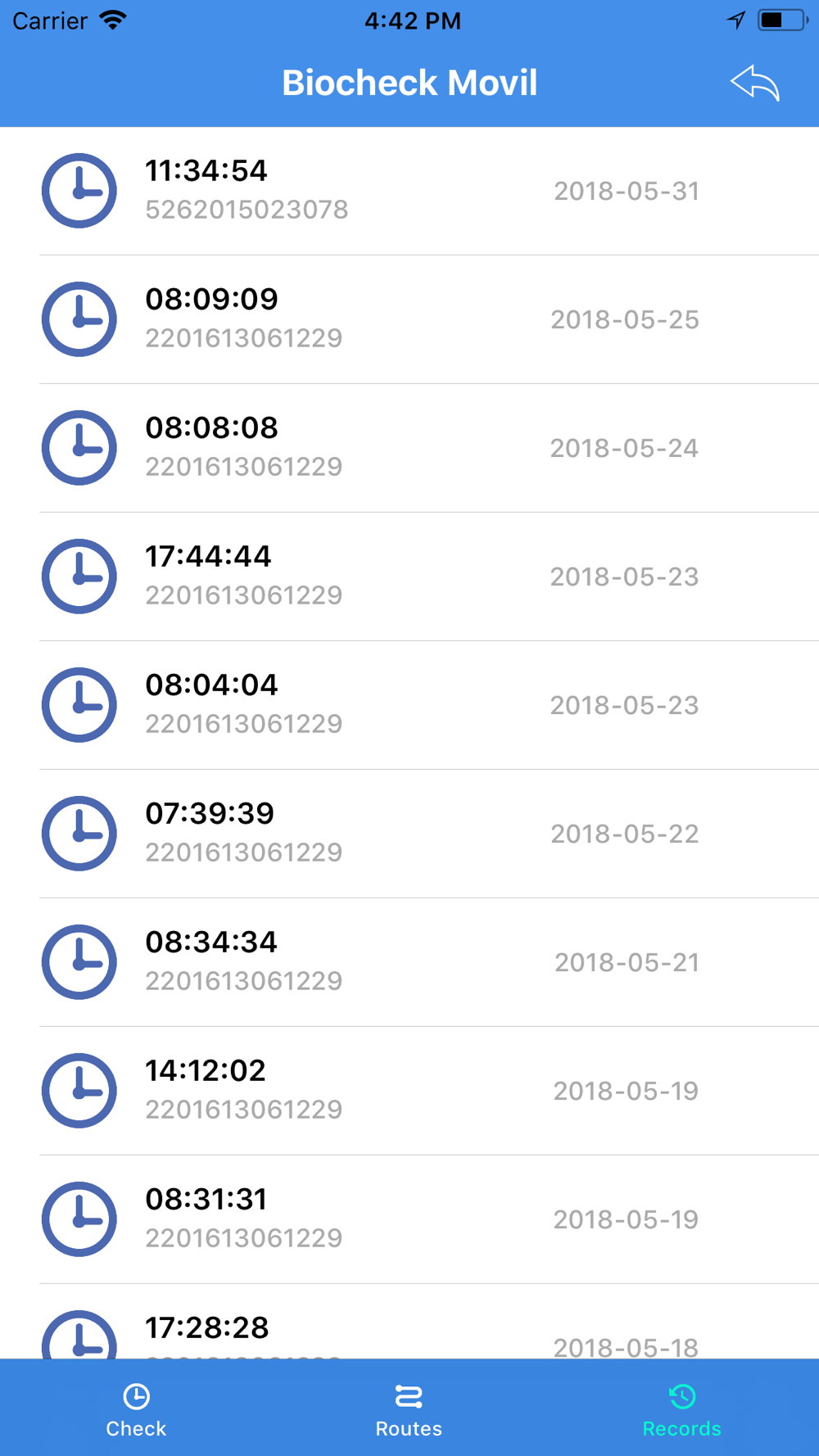Screen dimensions: 819x1456
Task: Open the 08:34:34 record from 2018-05-21
Action: 409,962
